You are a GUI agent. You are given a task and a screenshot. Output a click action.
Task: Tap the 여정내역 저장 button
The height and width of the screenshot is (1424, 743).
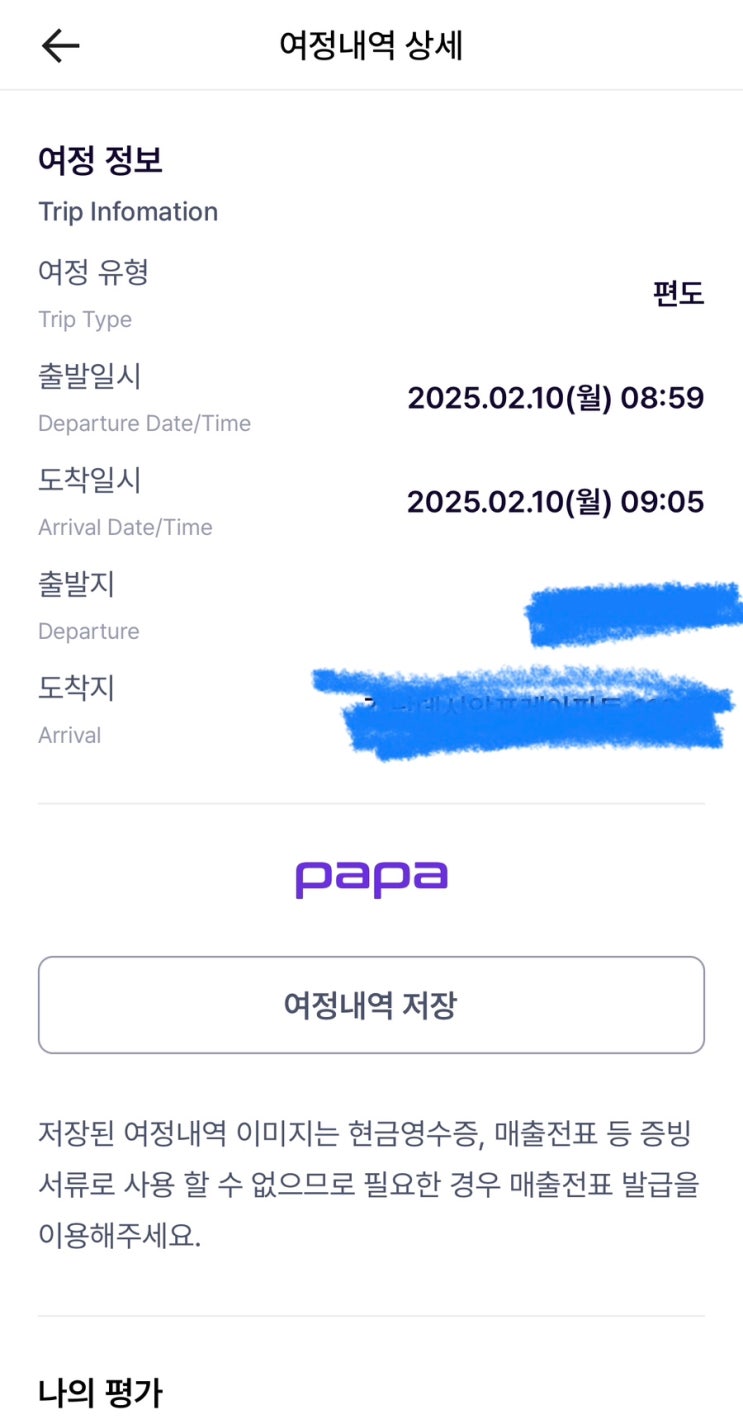[x=371, y=1005]
